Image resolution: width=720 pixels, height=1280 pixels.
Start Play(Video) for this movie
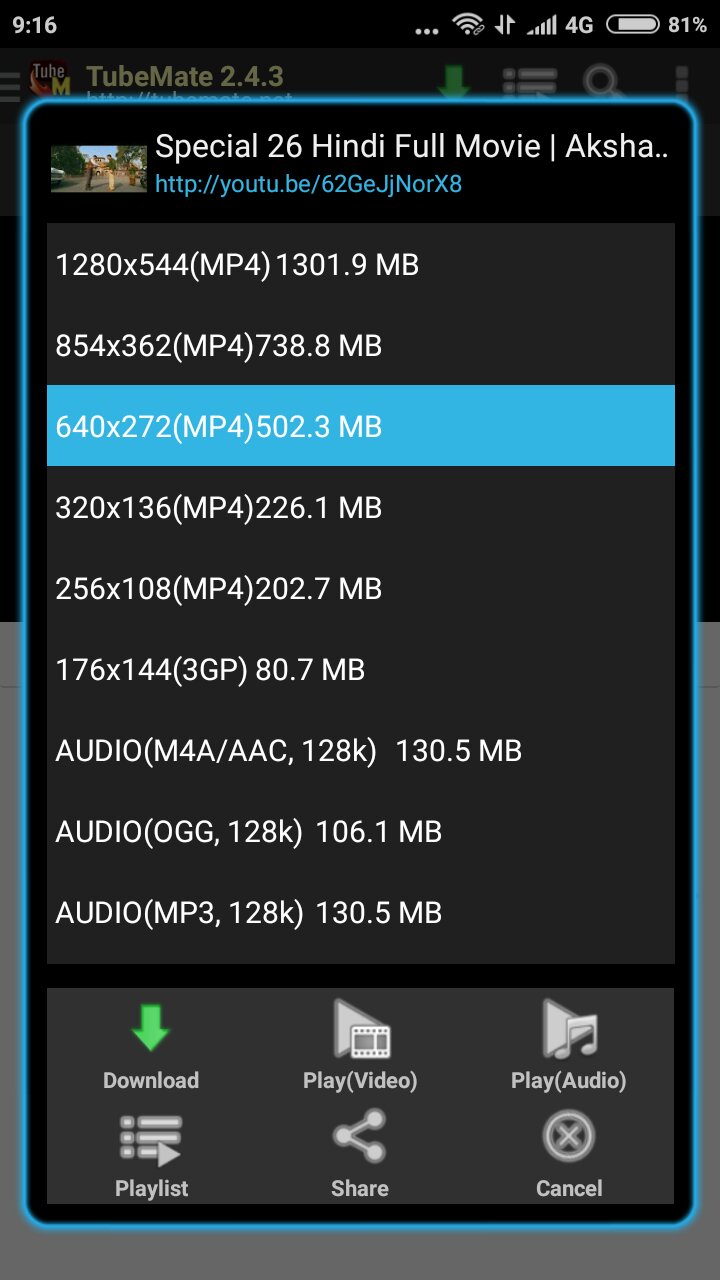click(360, 1043)
